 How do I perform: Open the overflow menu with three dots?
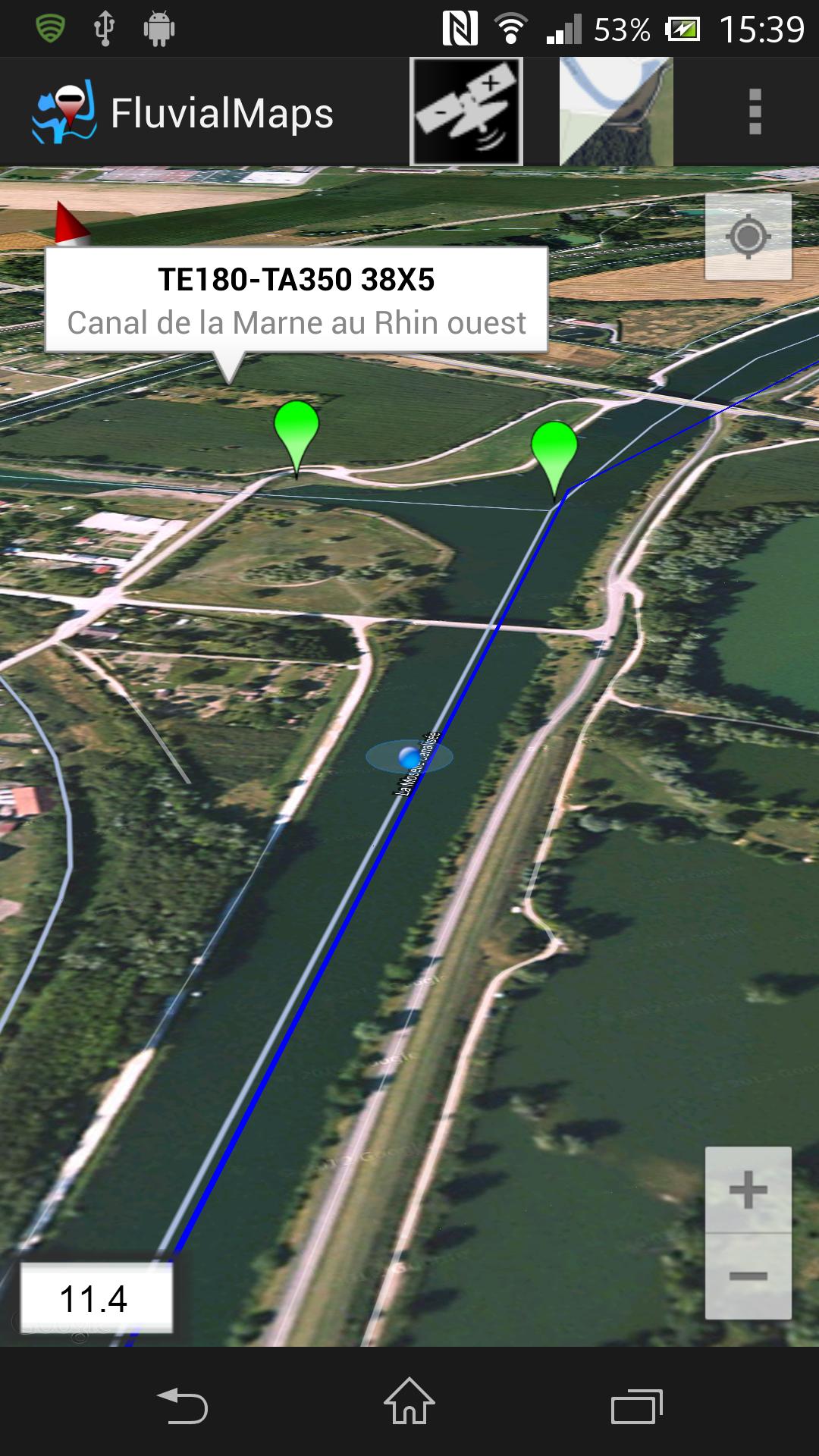pos(754,111)
